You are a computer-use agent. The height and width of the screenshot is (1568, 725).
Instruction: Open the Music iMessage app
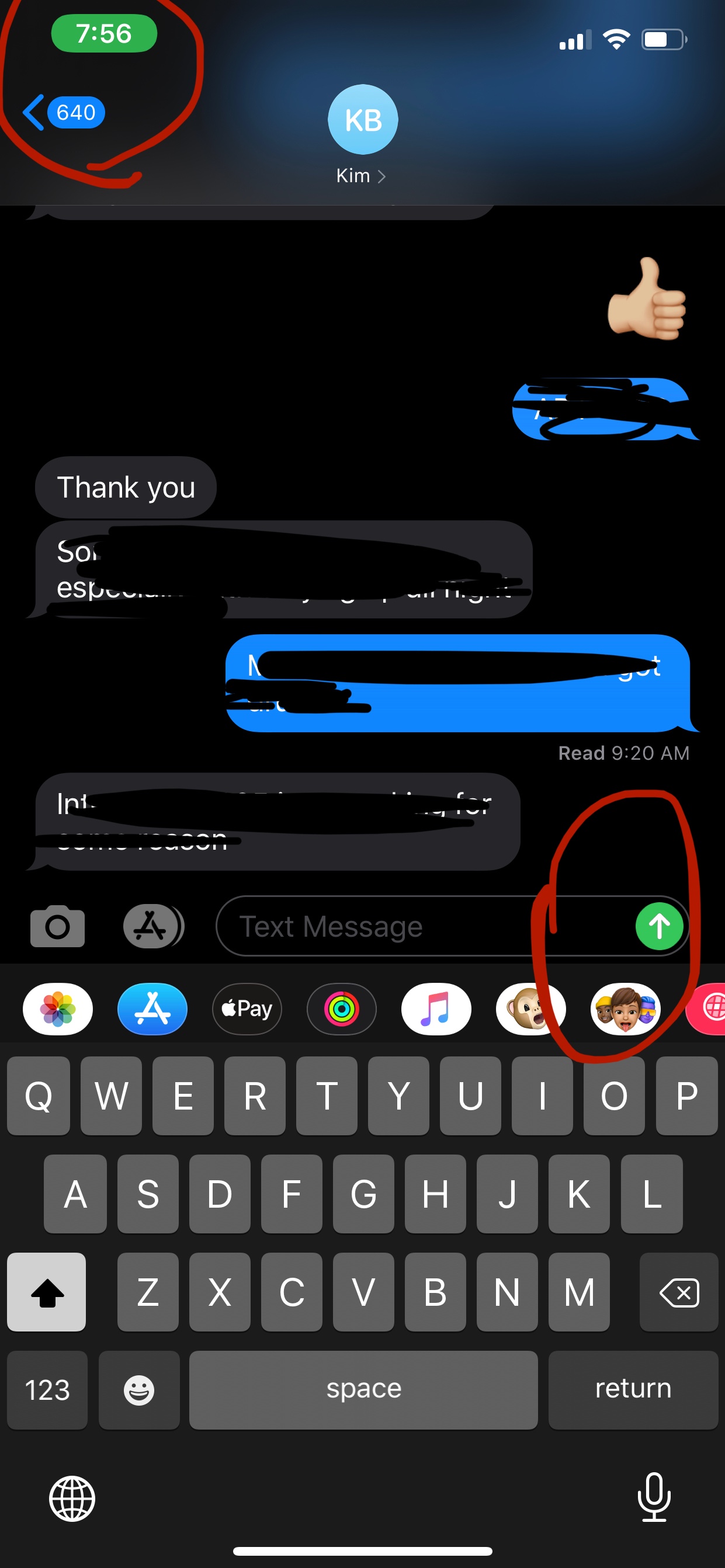click(436, 1009)
